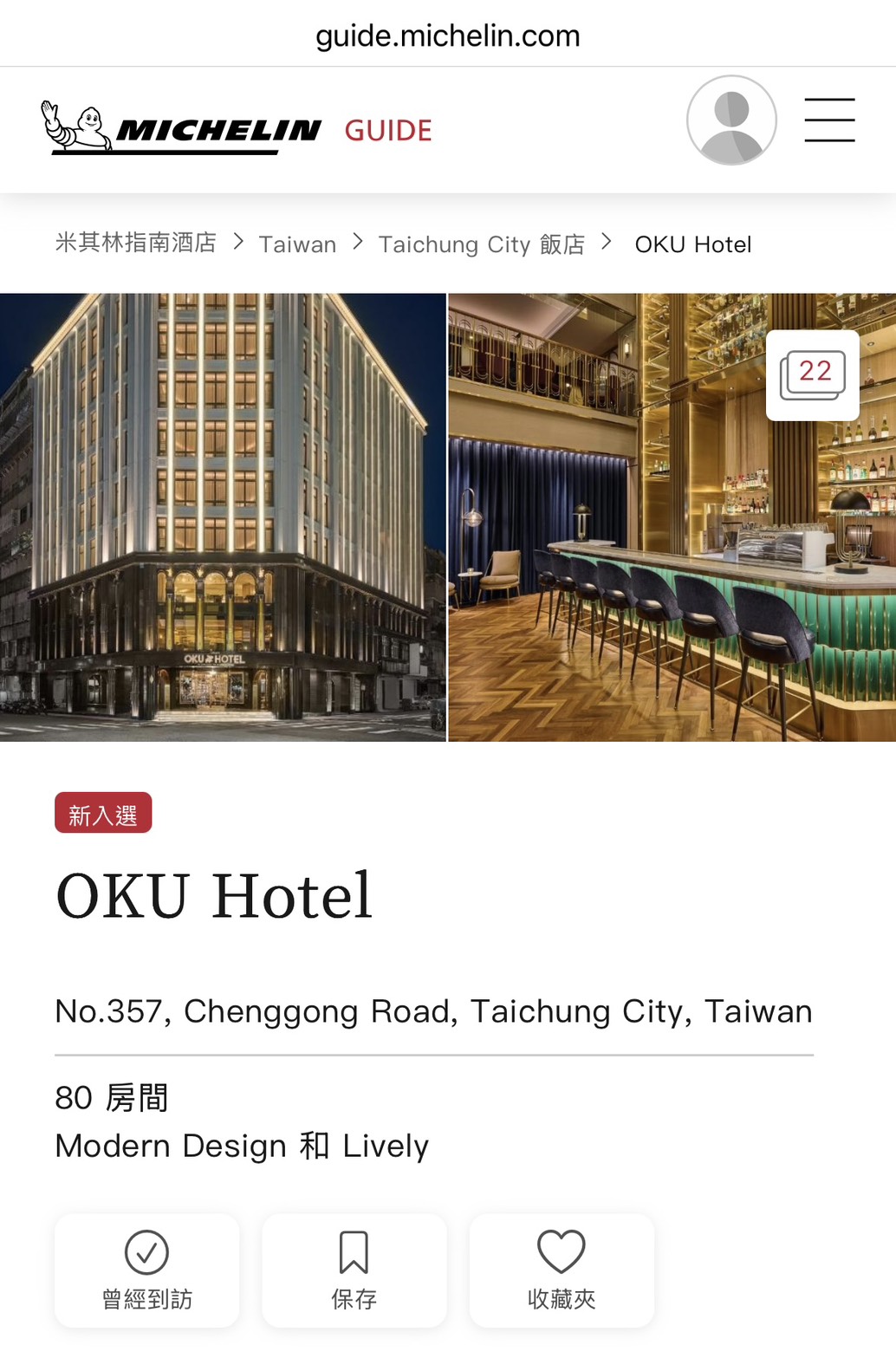
Task: Open the hamburger menu
Action: tap(829, 120)
